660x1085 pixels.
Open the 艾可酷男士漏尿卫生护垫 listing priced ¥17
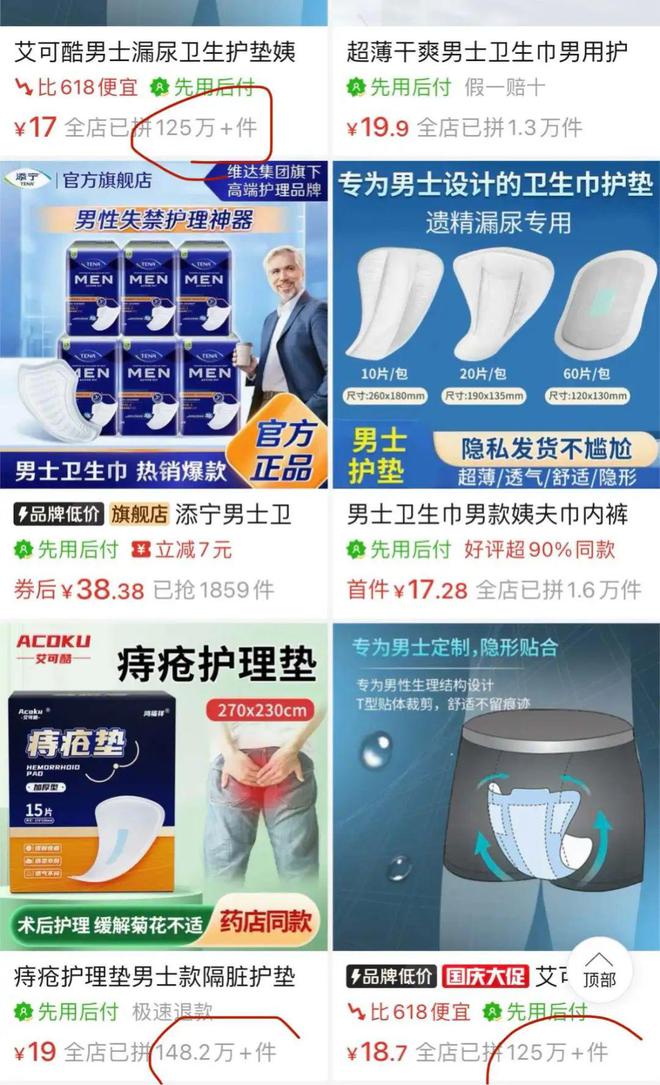(155, 52)
